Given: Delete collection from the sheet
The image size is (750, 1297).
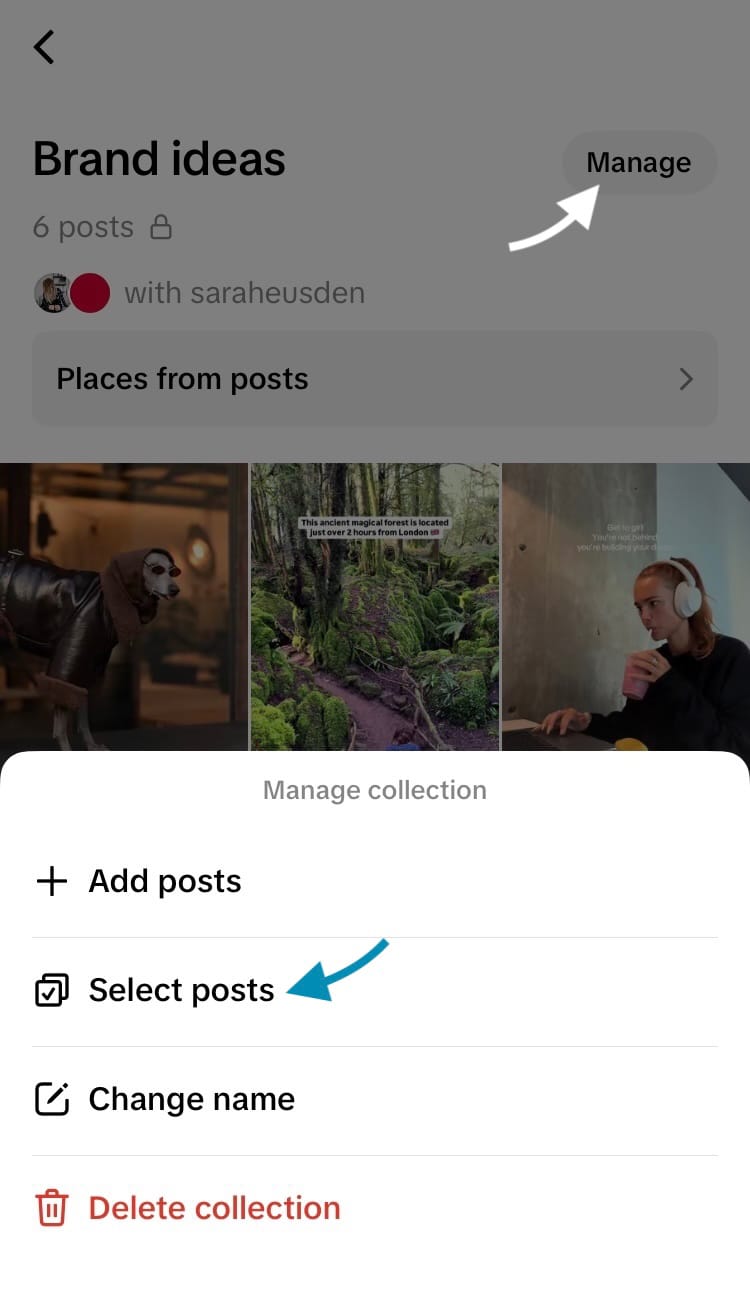Looking at the screenshot, I should pos(213,1208).
